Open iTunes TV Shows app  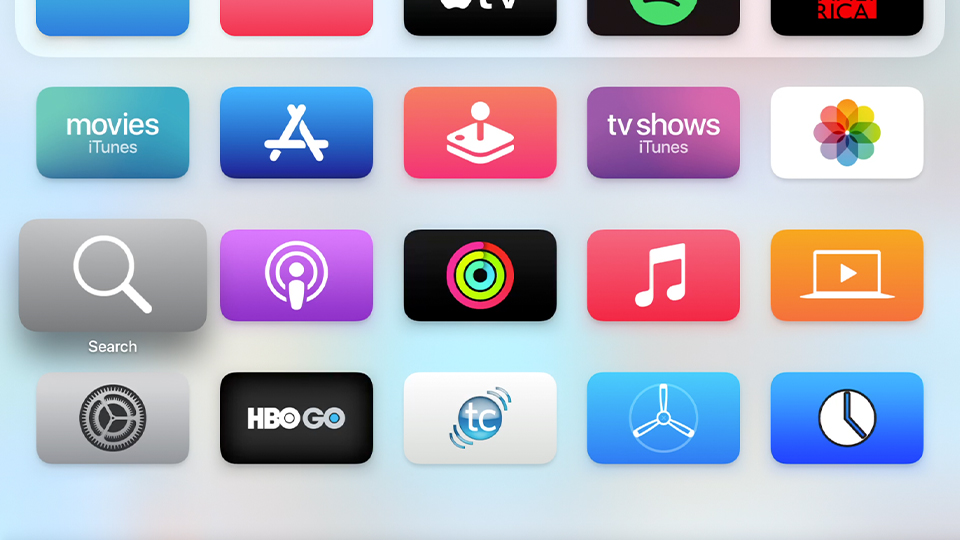[x=663, y=133]
